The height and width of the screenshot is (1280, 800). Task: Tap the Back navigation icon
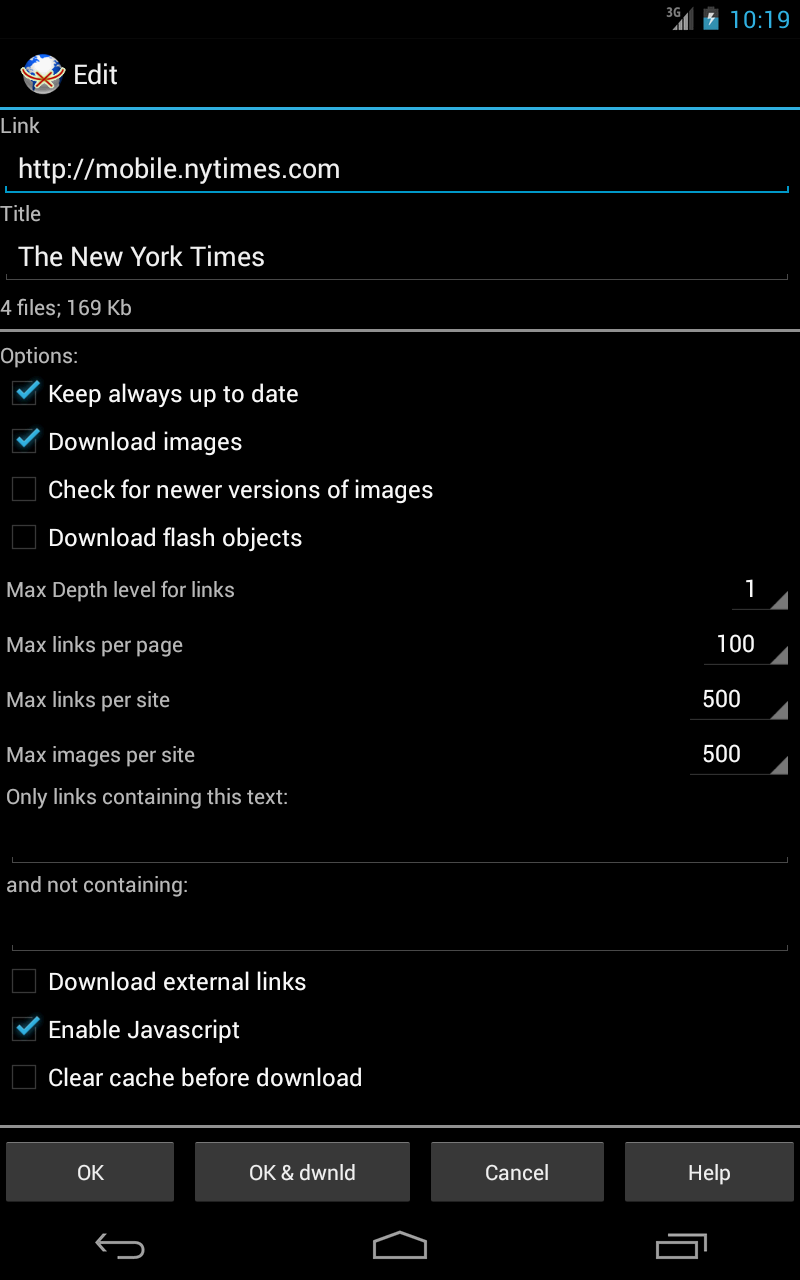[x=118, y=1246]
